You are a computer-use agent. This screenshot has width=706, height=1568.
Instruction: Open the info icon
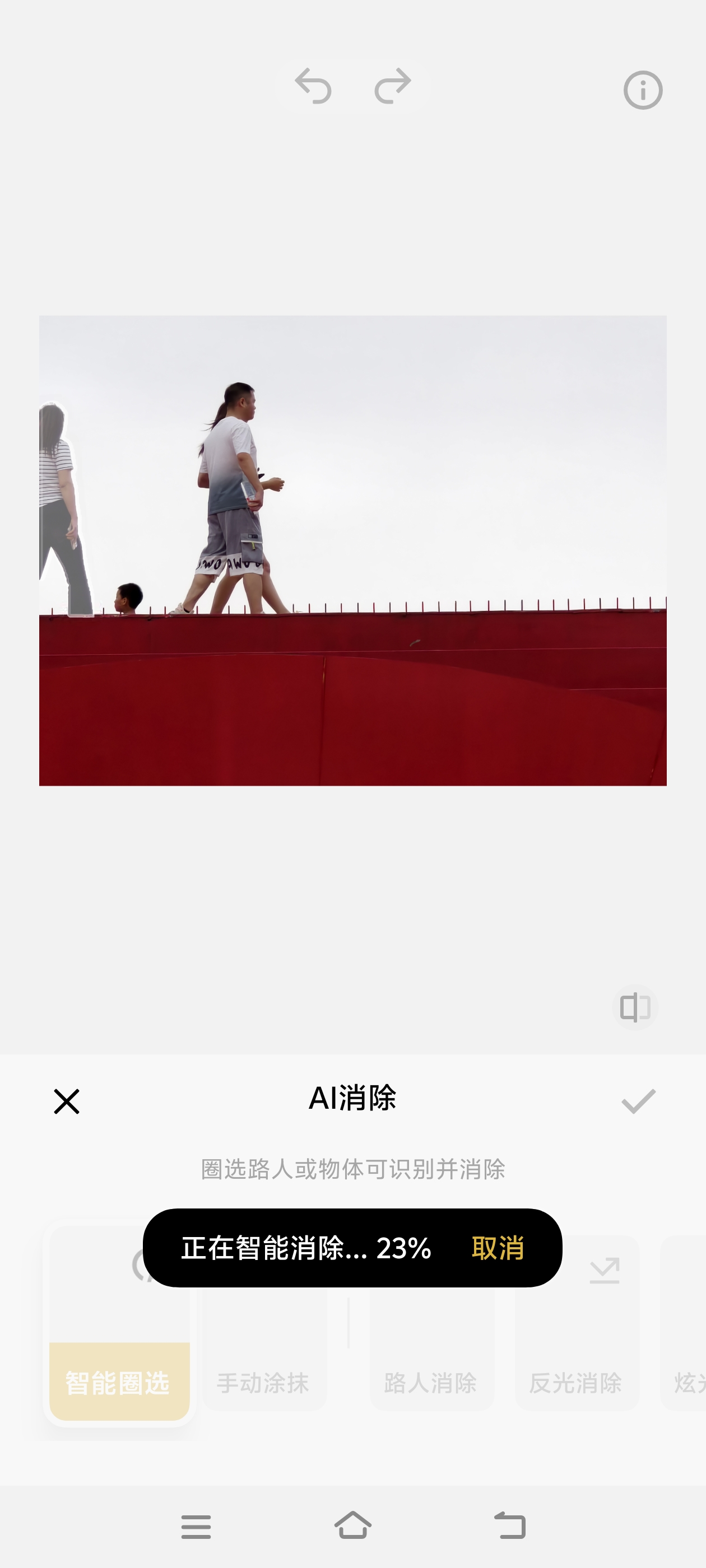[x=643, y=91]
